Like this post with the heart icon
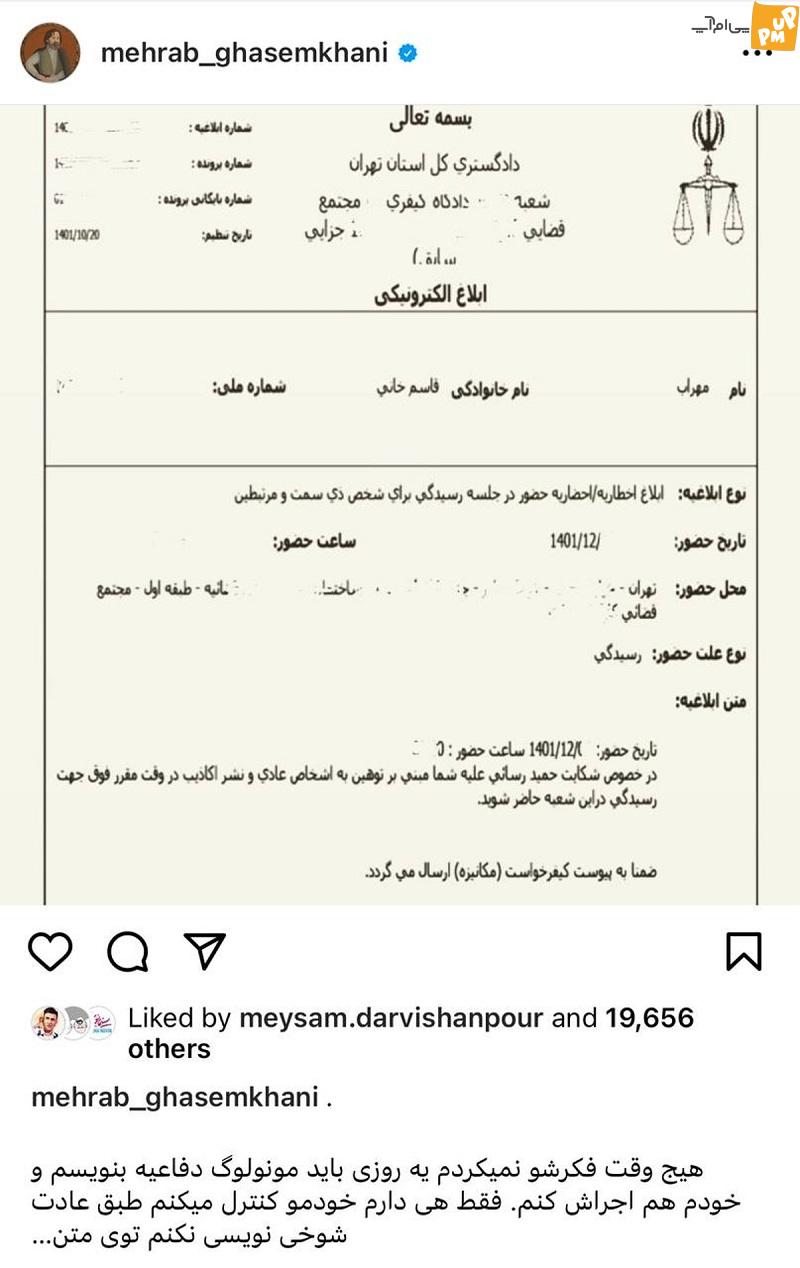Viewport: 800px width, 1268px height. 50,951
